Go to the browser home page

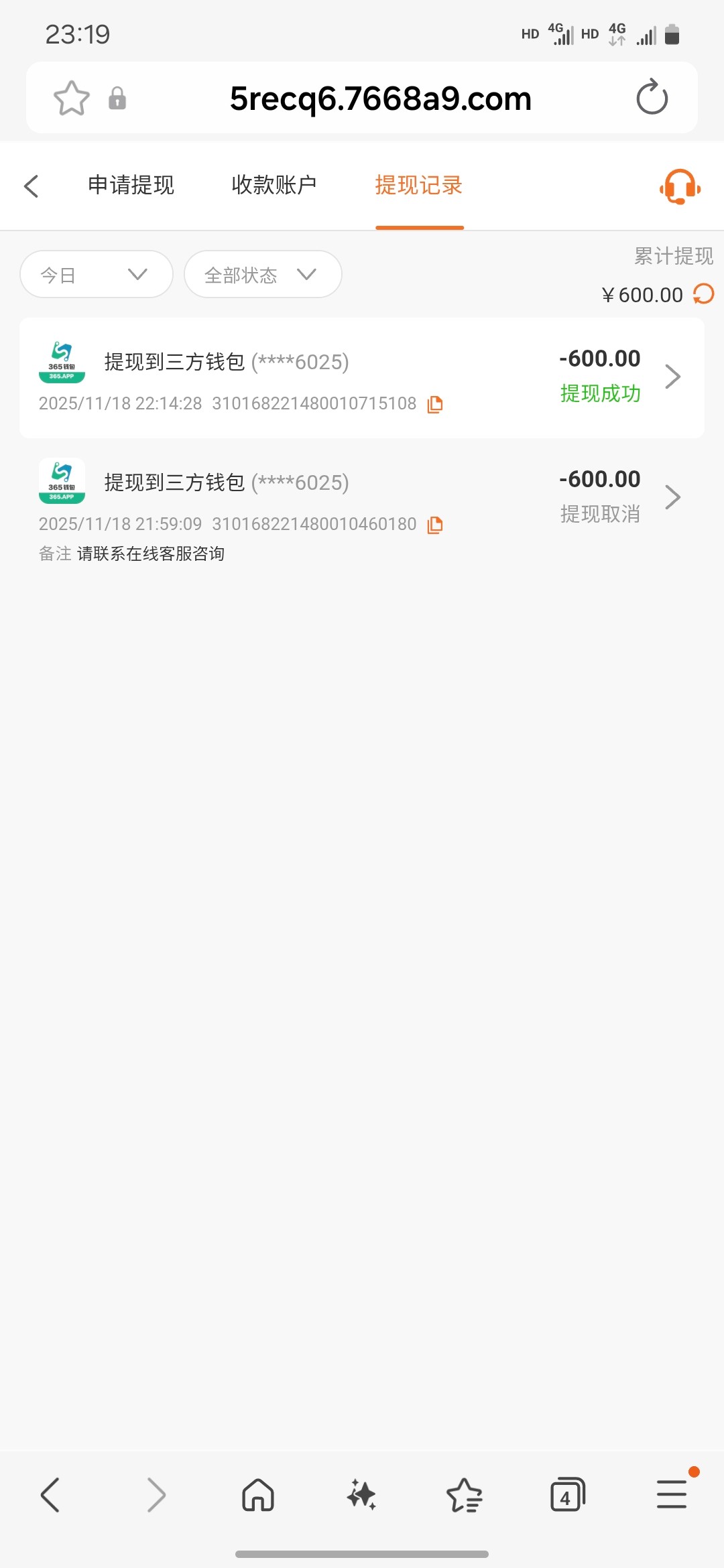tap(258, 1495)
